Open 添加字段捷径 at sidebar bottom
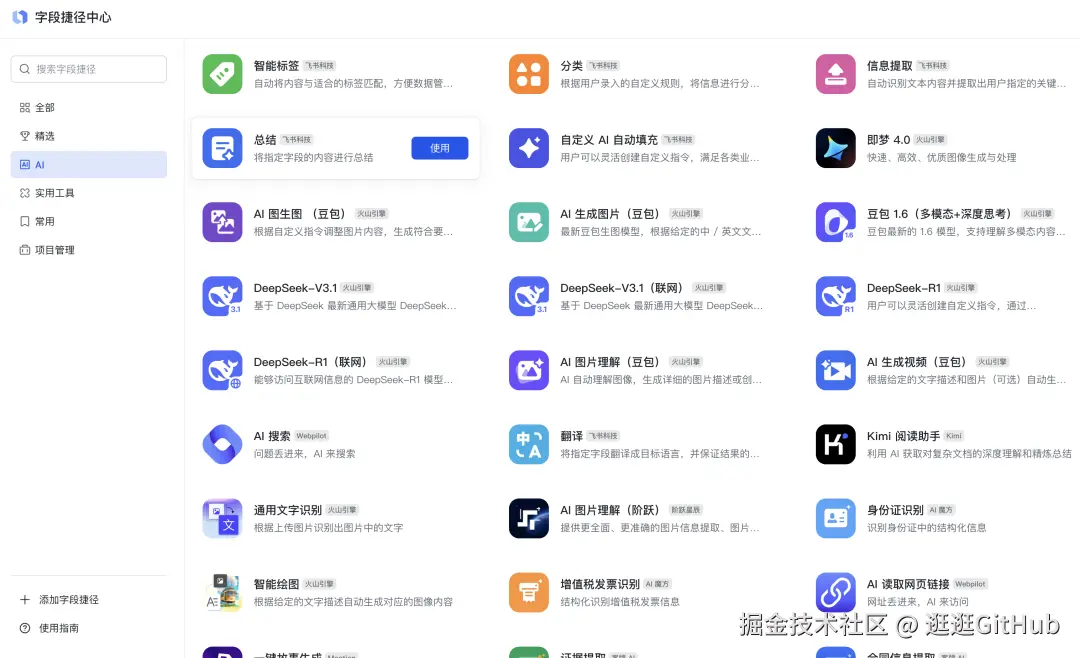Image resolution: width=1080 pixels, height=658 pixels. point(68,600)
